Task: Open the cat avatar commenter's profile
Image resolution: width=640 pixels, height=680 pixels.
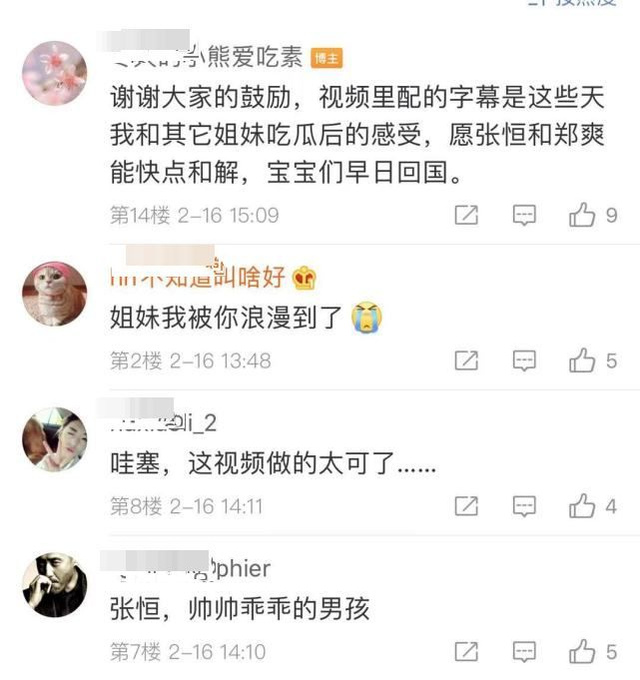Action: 54,293
